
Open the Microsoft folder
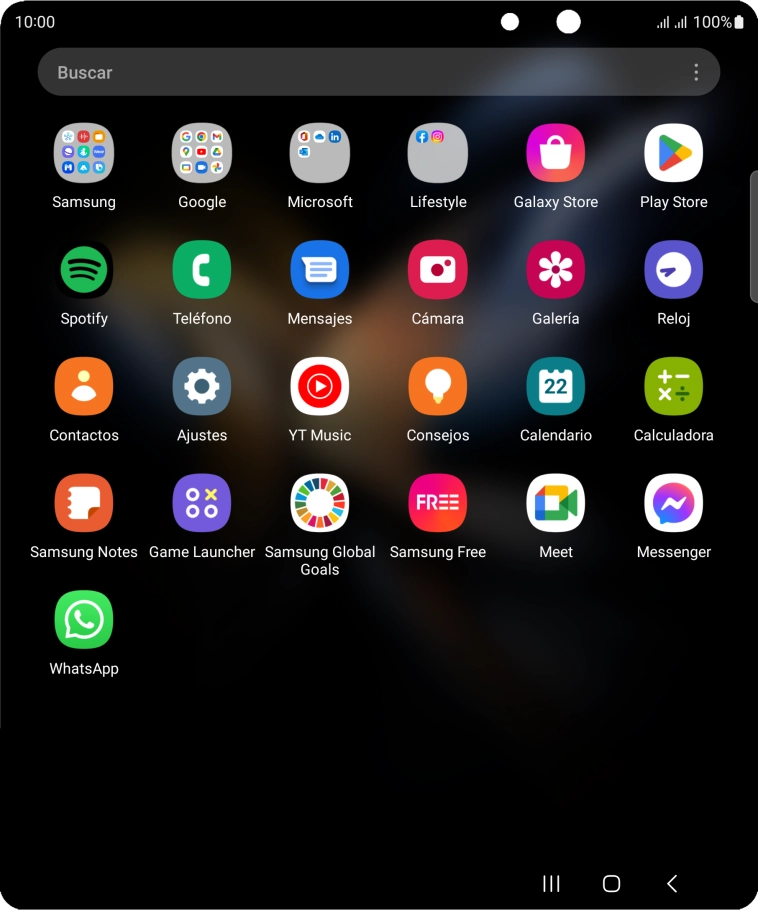click(320, 153)
